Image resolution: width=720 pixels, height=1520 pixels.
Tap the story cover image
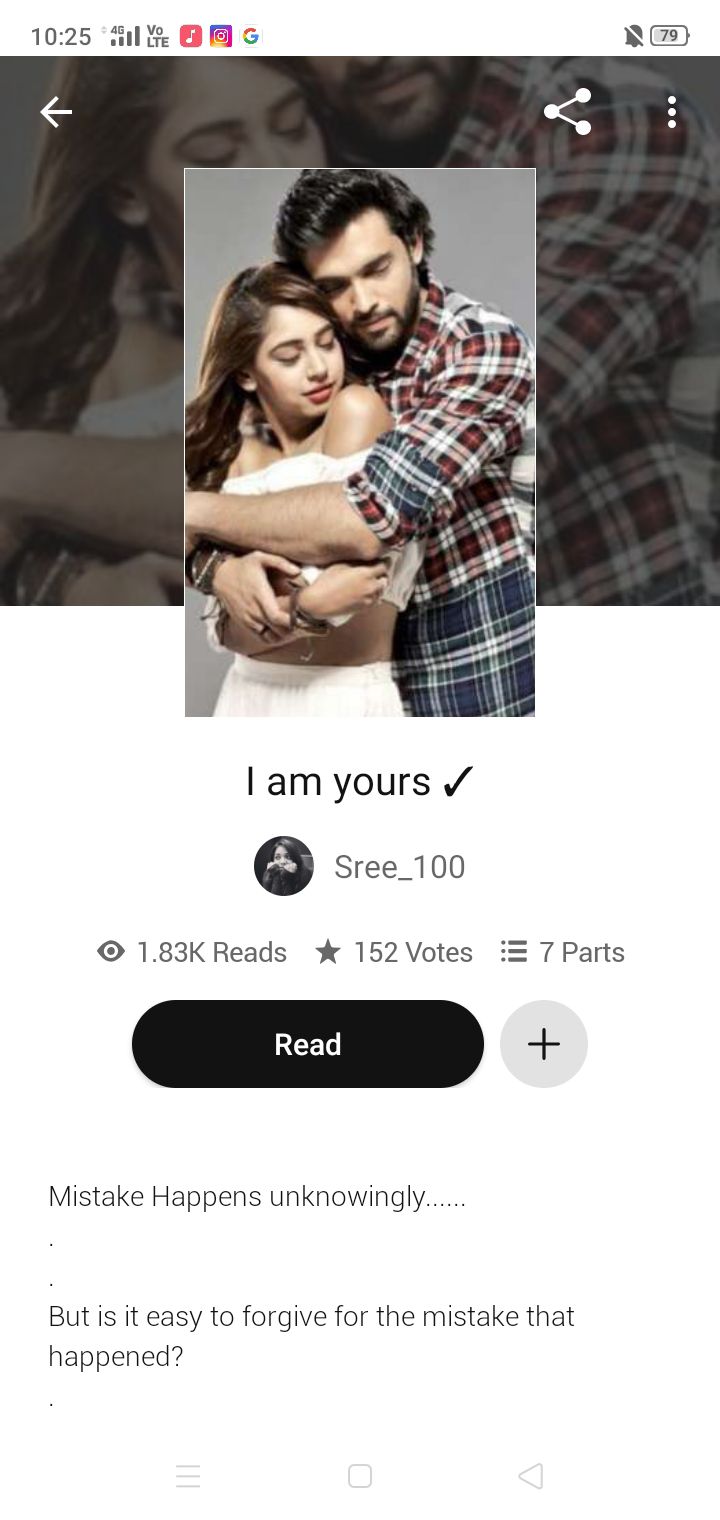(x=360, y=442)
